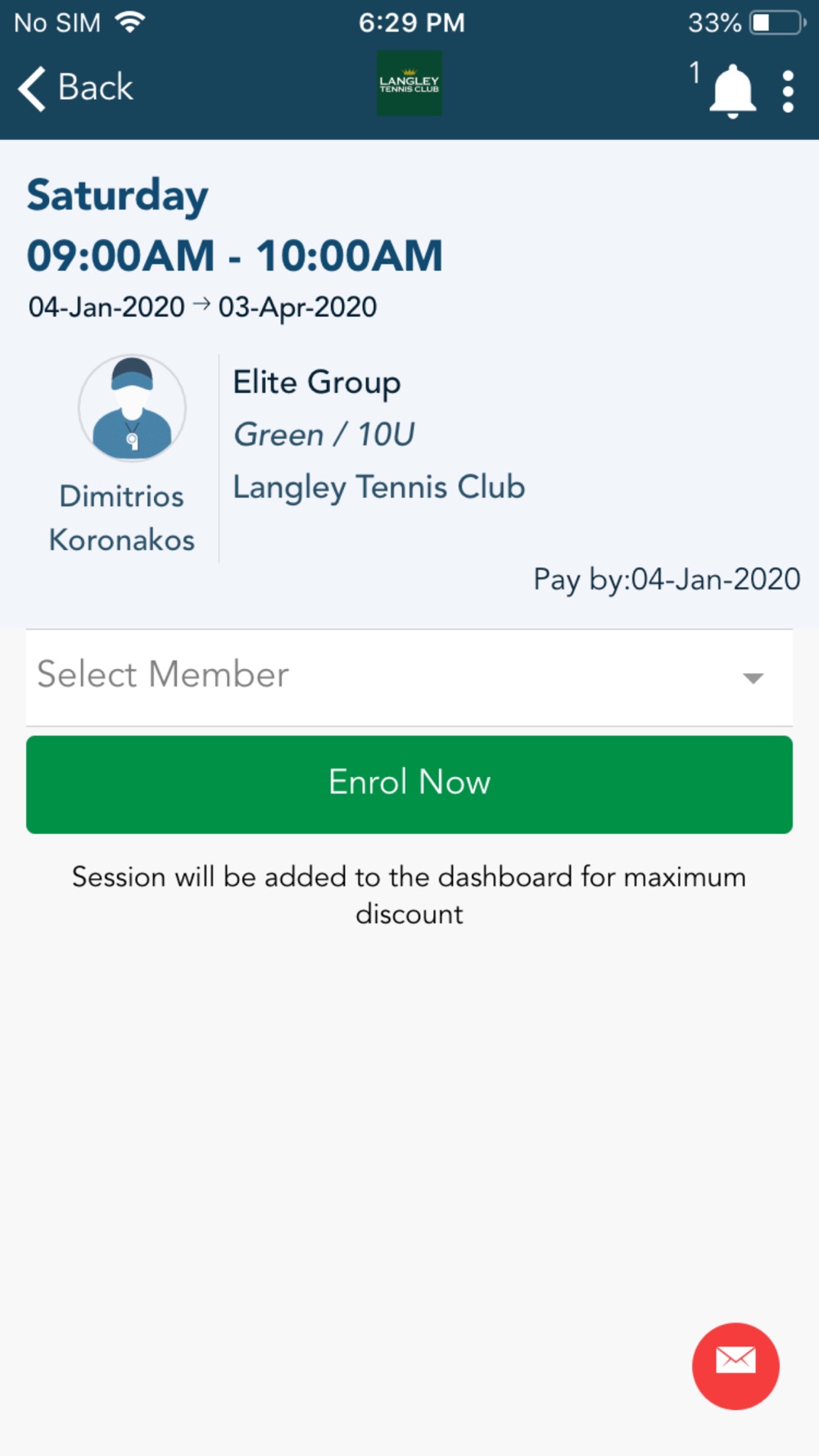
Task: Open the red mail message button
Action: pos(735,1366)
